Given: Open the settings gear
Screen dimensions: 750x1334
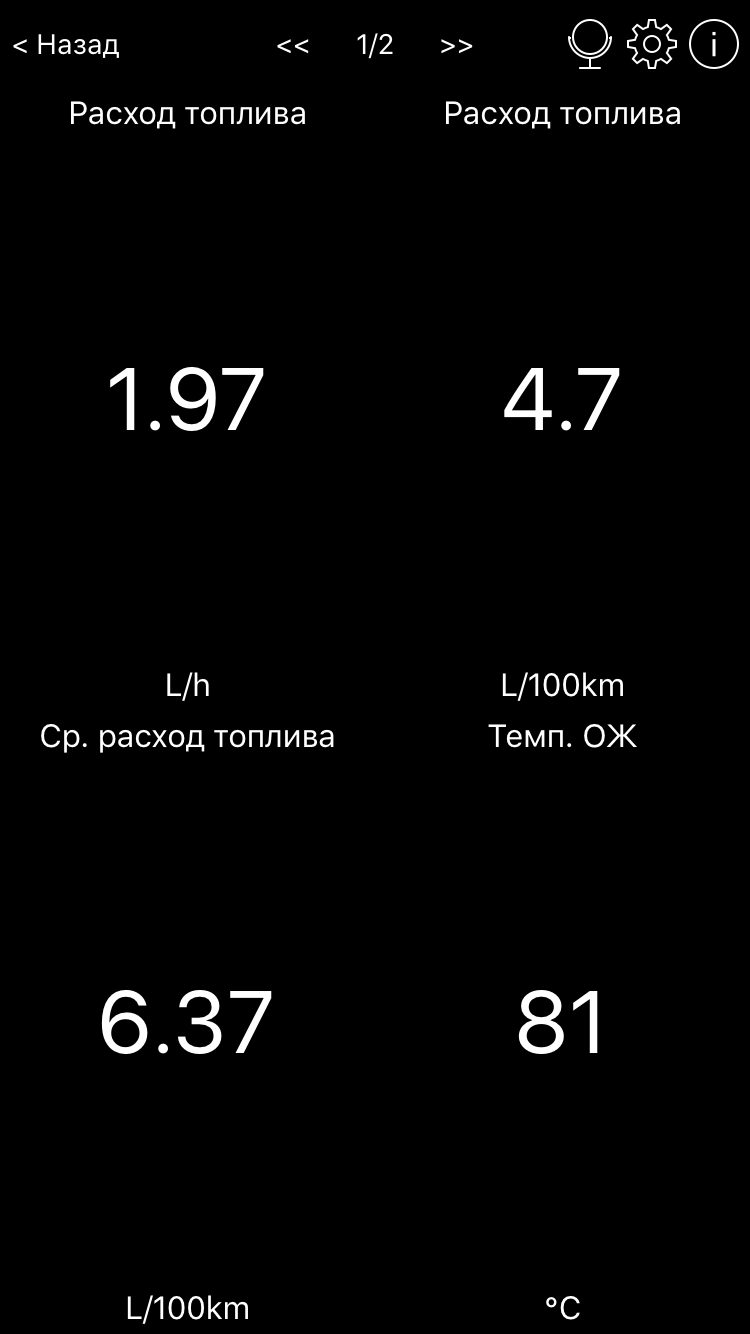Looking at the screenshot, I should click(652, 45).
